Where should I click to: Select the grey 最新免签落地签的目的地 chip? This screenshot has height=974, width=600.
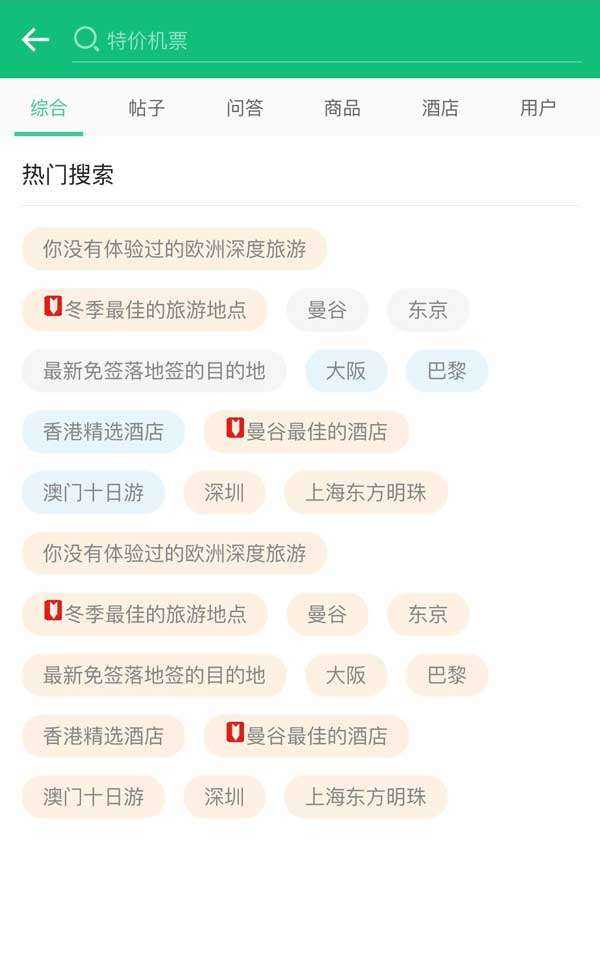154,371
